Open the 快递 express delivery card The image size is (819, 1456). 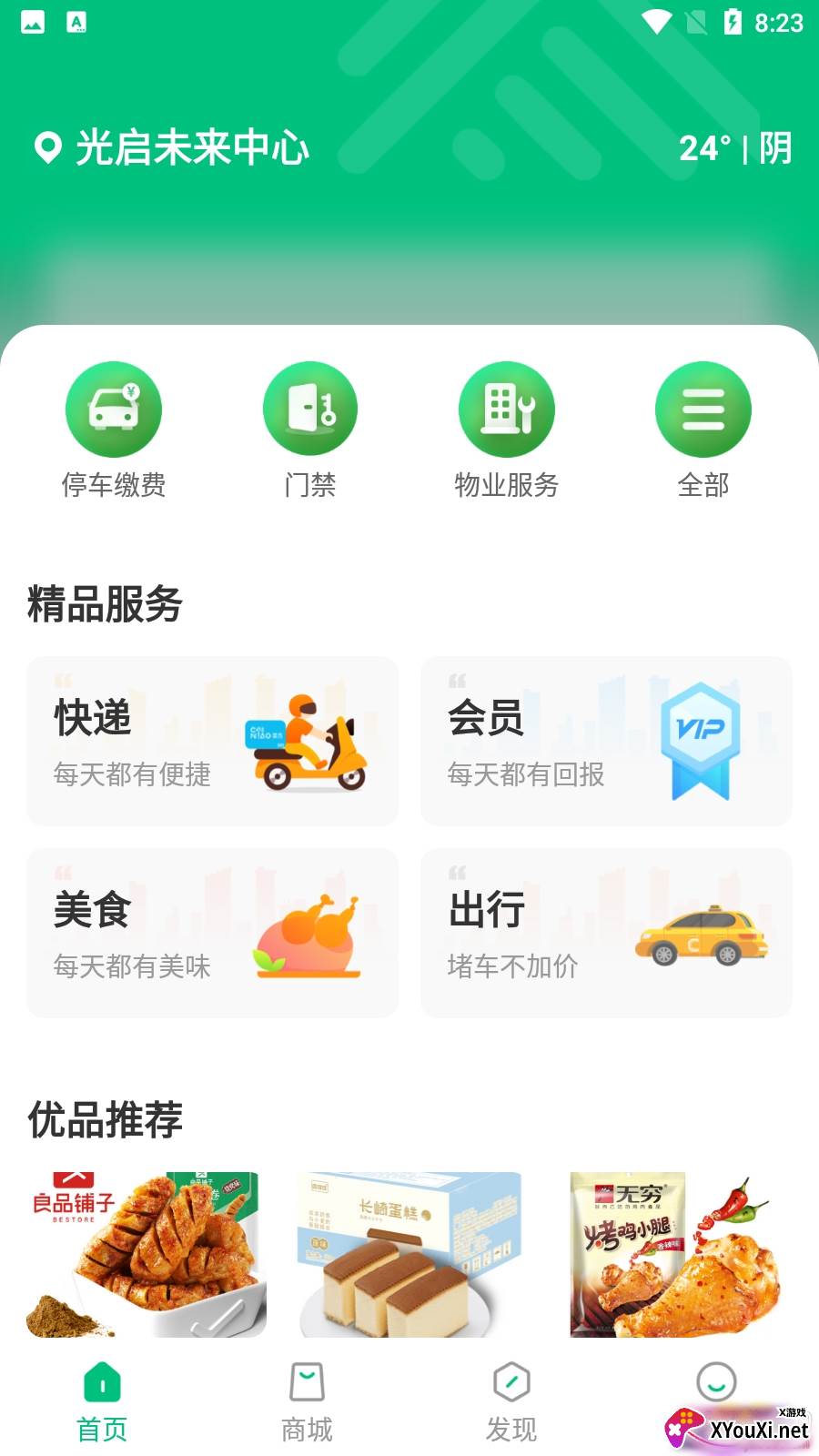pos(213,741)
